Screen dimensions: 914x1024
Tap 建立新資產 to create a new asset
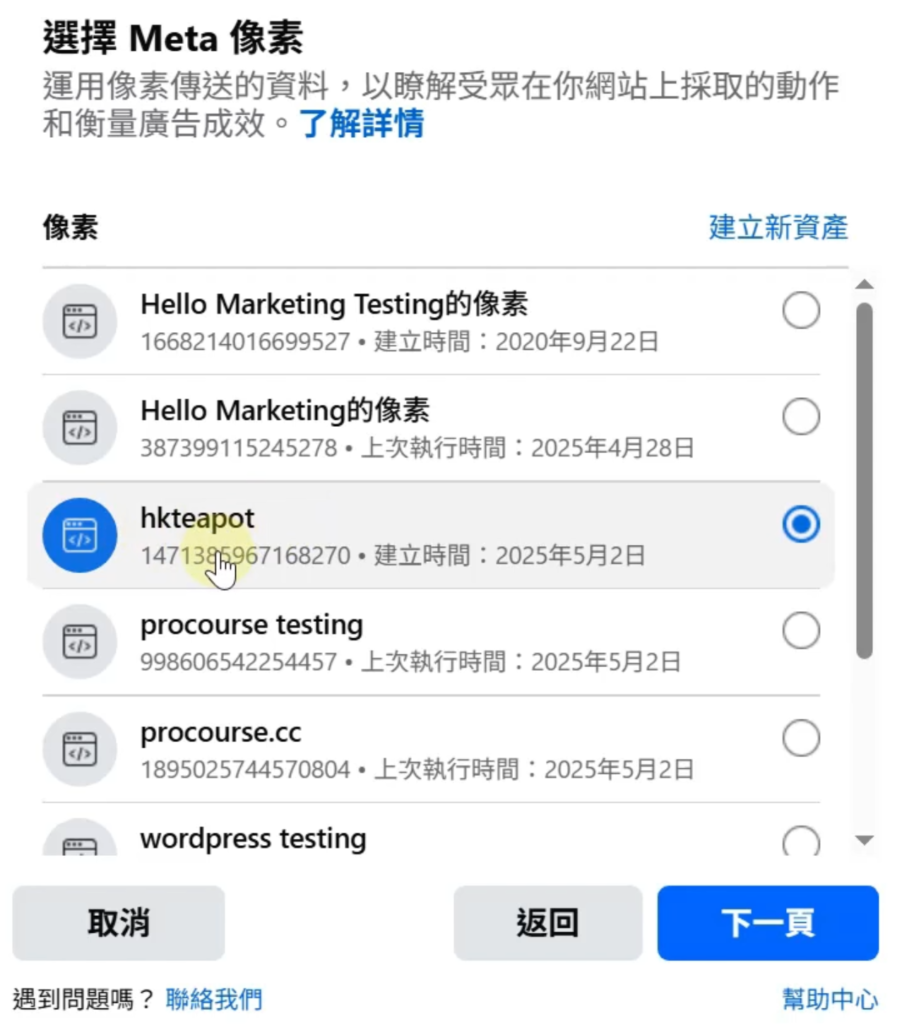point(778,227)
